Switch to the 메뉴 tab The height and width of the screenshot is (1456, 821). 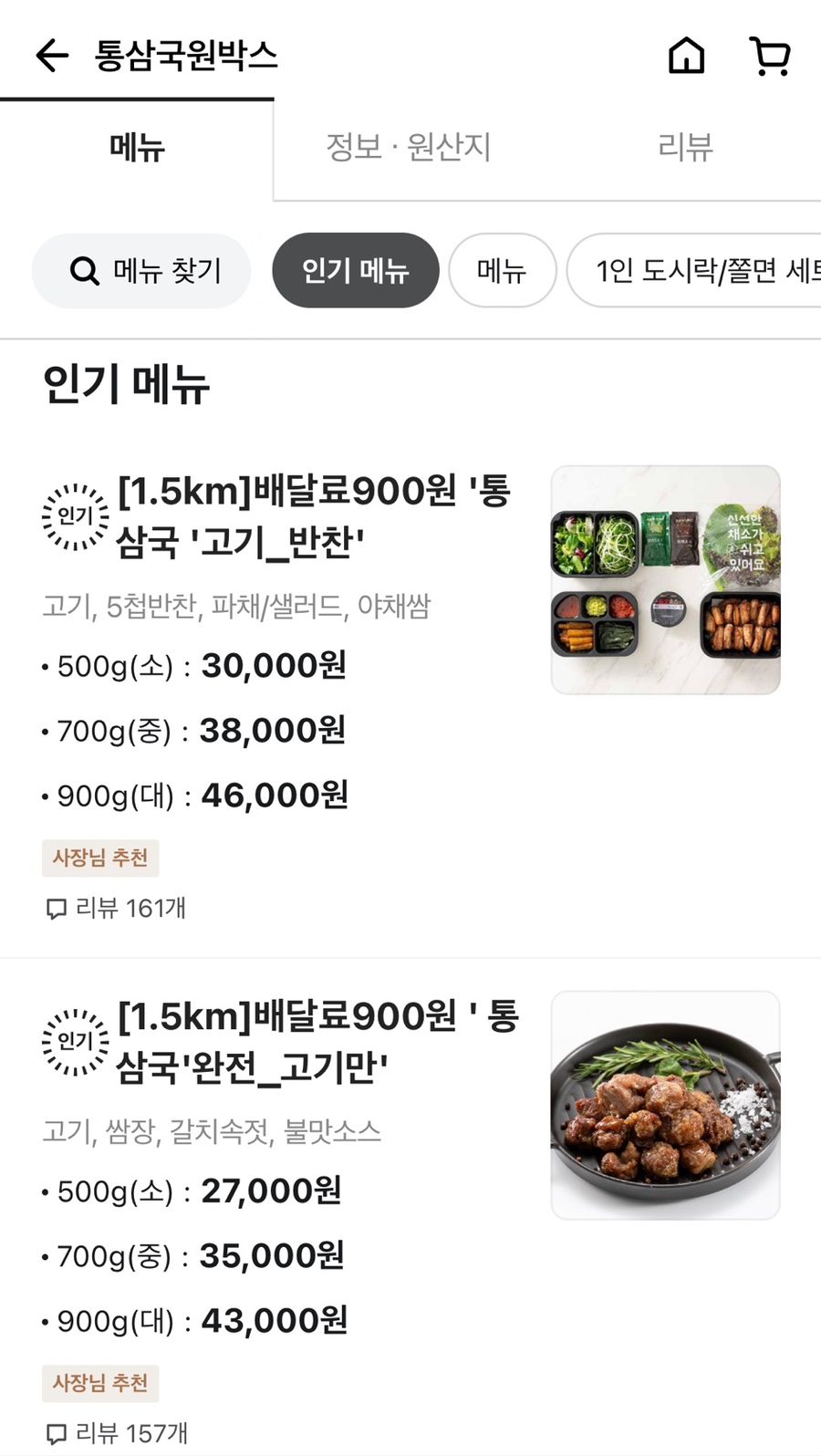(x=137, y=147)
